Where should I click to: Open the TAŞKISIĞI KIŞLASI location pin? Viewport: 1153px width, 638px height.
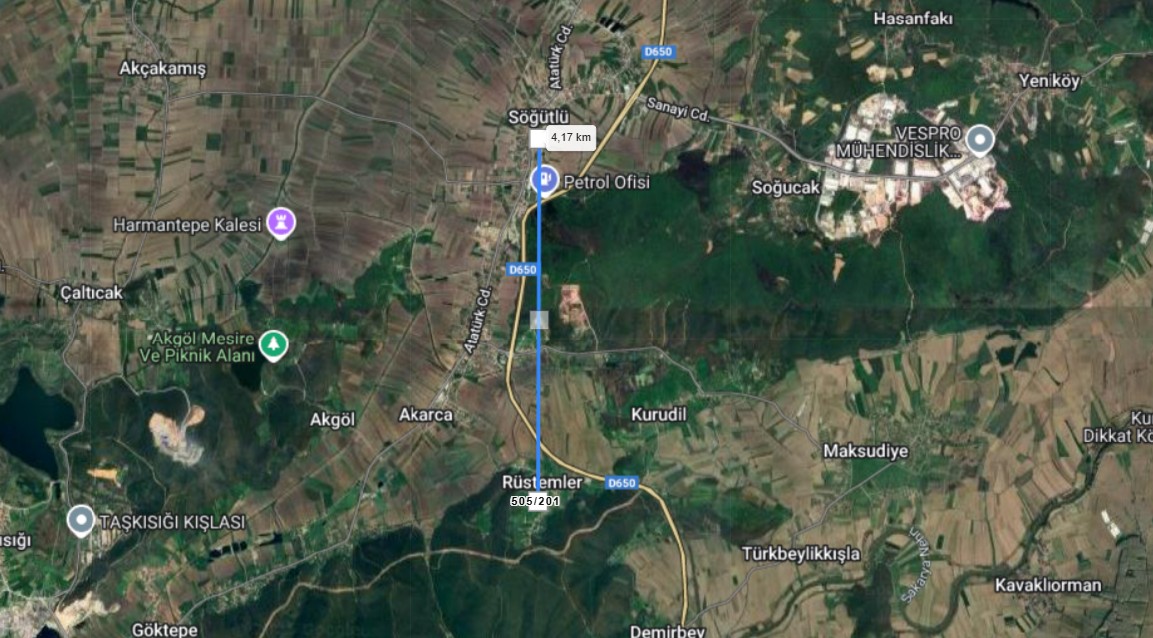tap(81, 520)
